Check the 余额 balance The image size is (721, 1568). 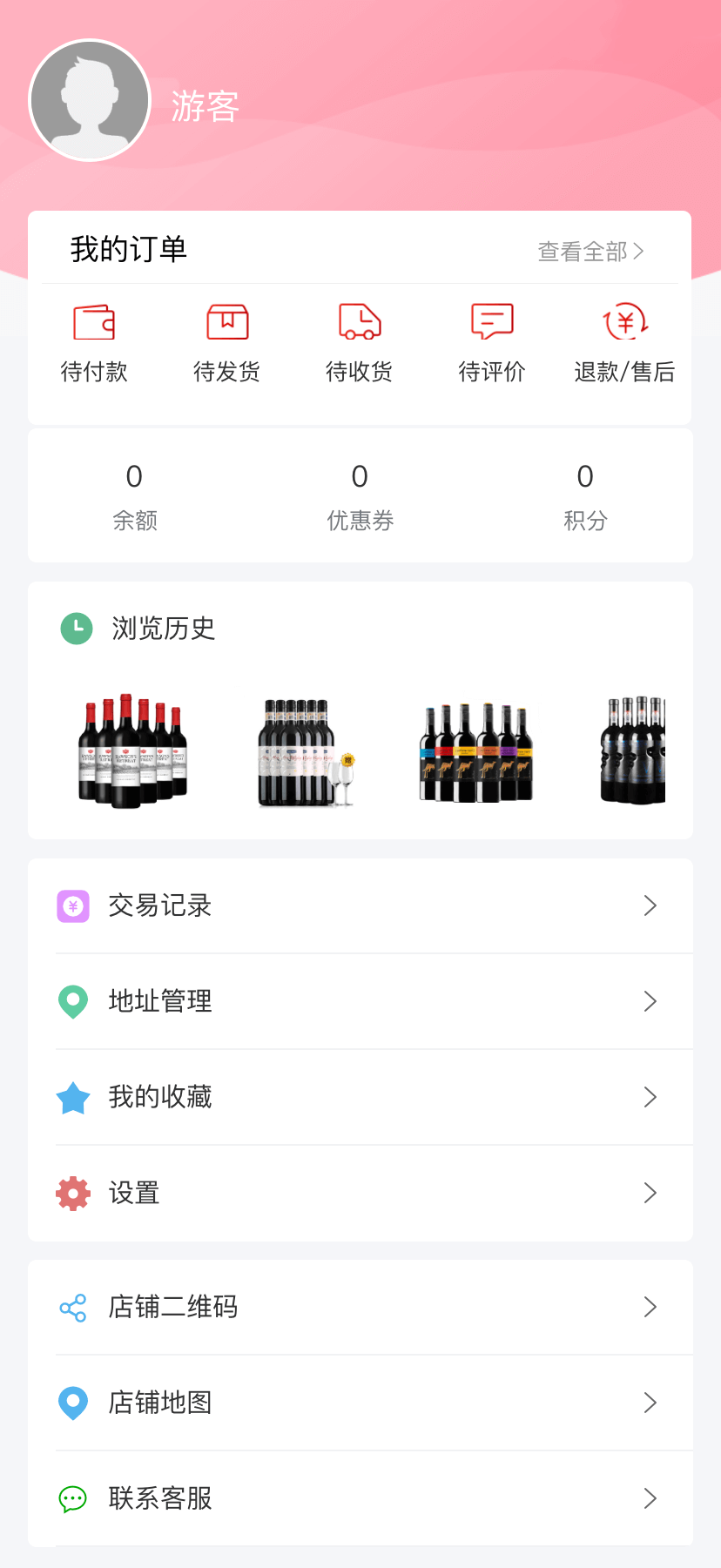[134, 496]
